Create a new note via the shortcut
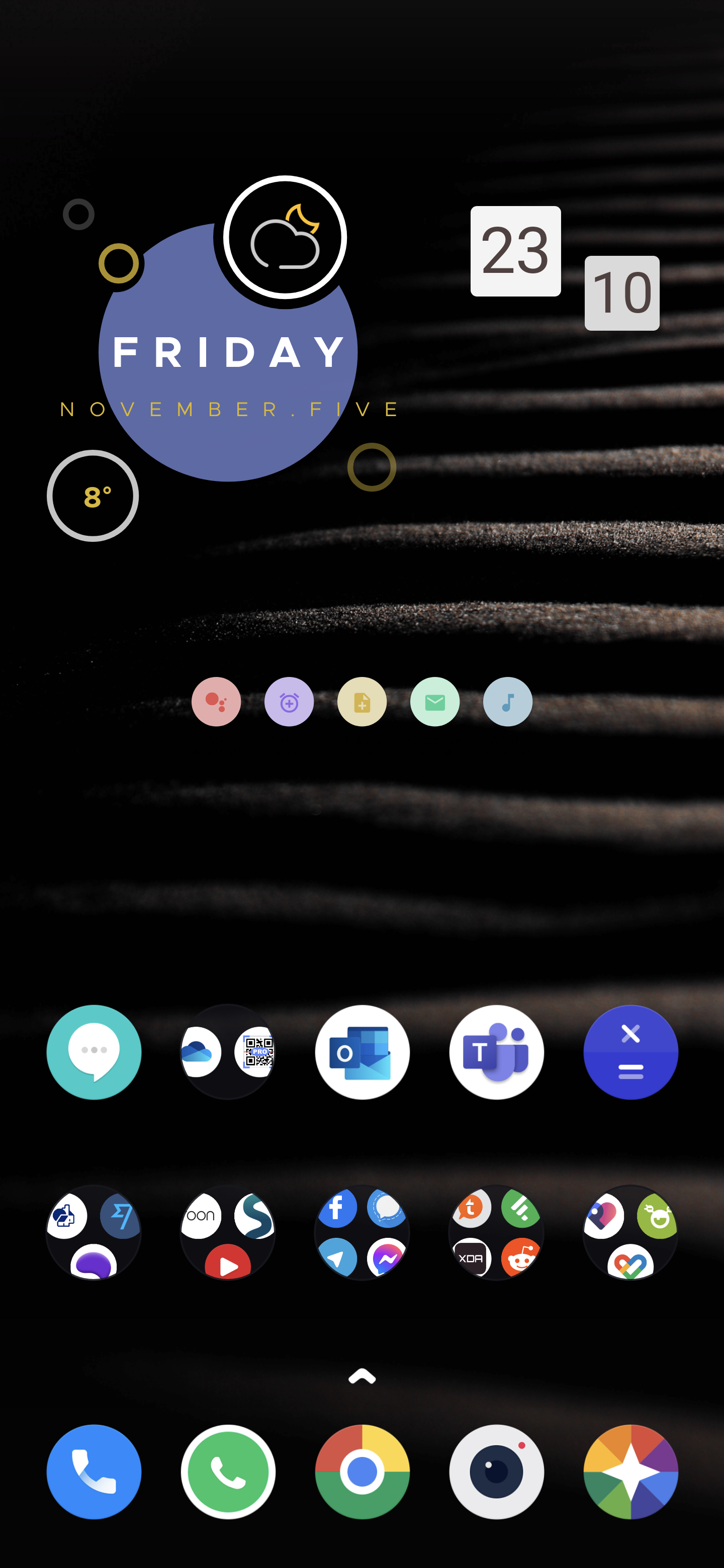 (361, 702)
